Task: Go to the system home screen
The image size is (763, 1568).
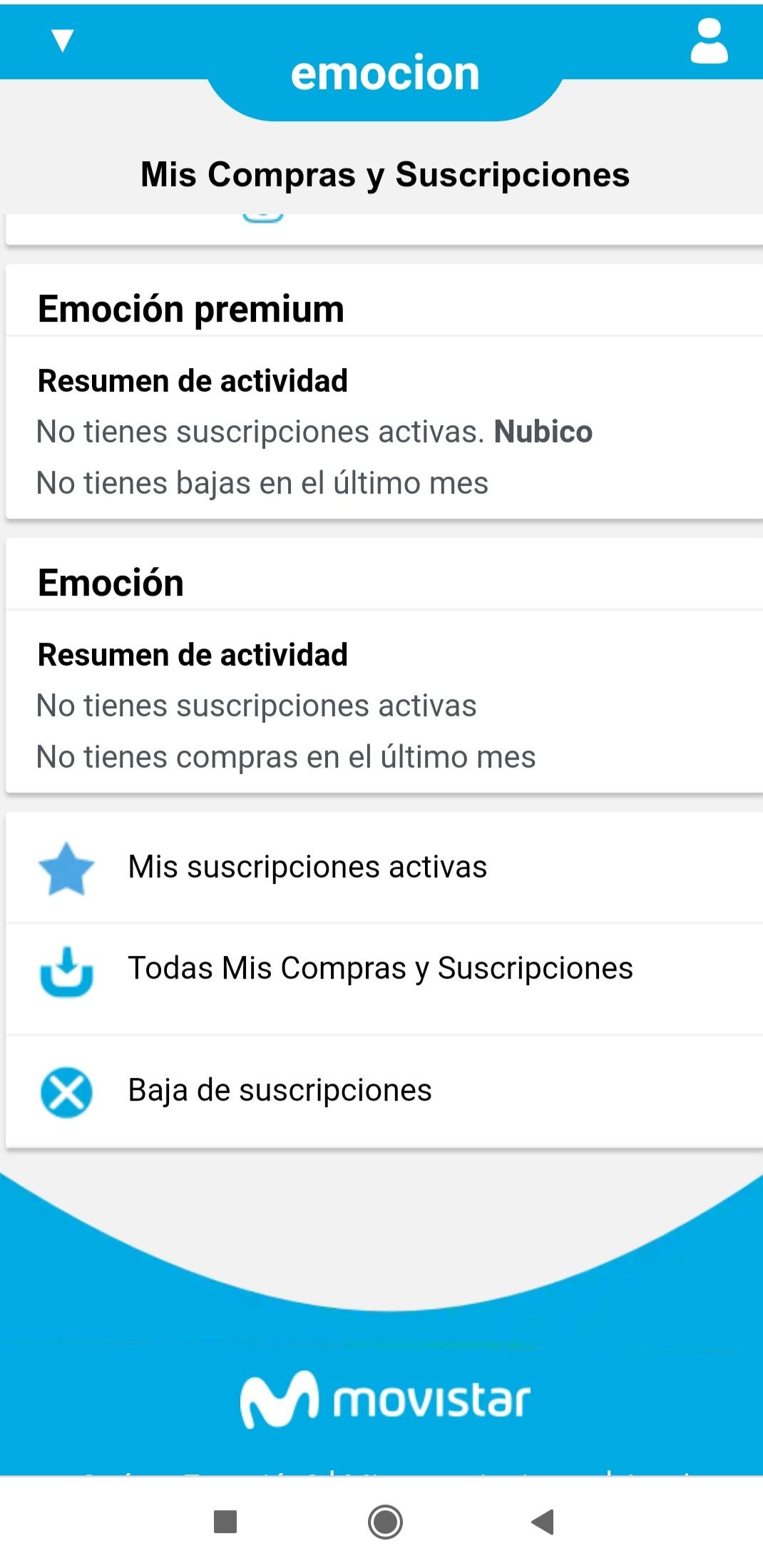Action: point(385,1522)
